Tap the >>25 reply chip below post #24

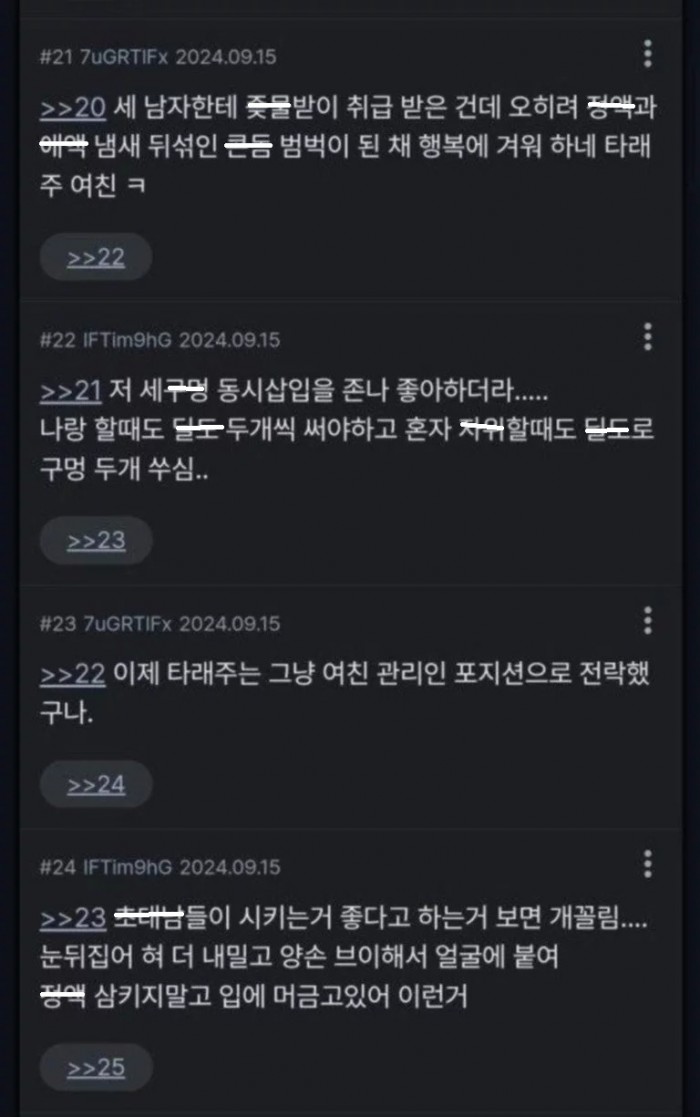tap(96, 1067)
